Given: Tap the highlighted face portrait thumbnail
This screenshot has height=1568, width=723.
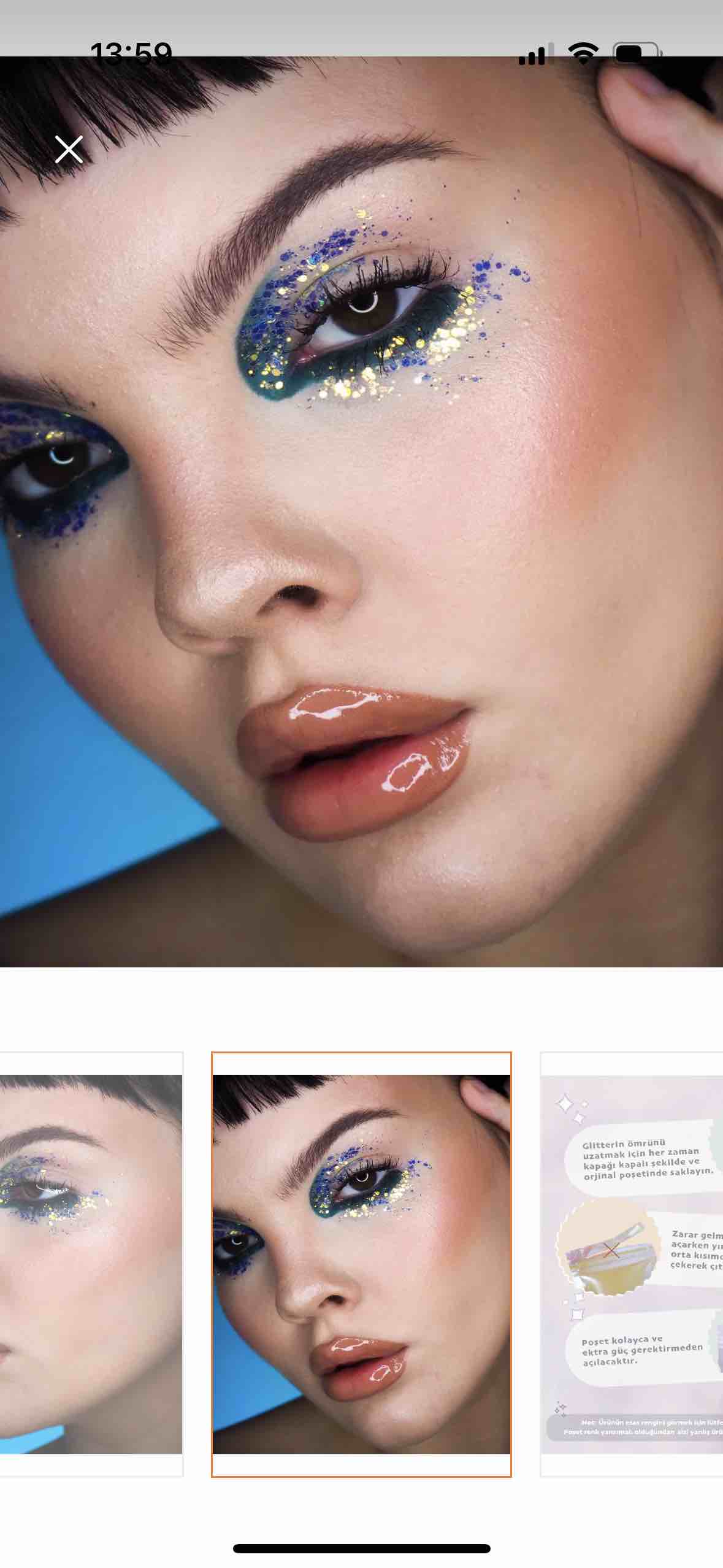Looking at the screenshot, I should tap(361, 1264).
